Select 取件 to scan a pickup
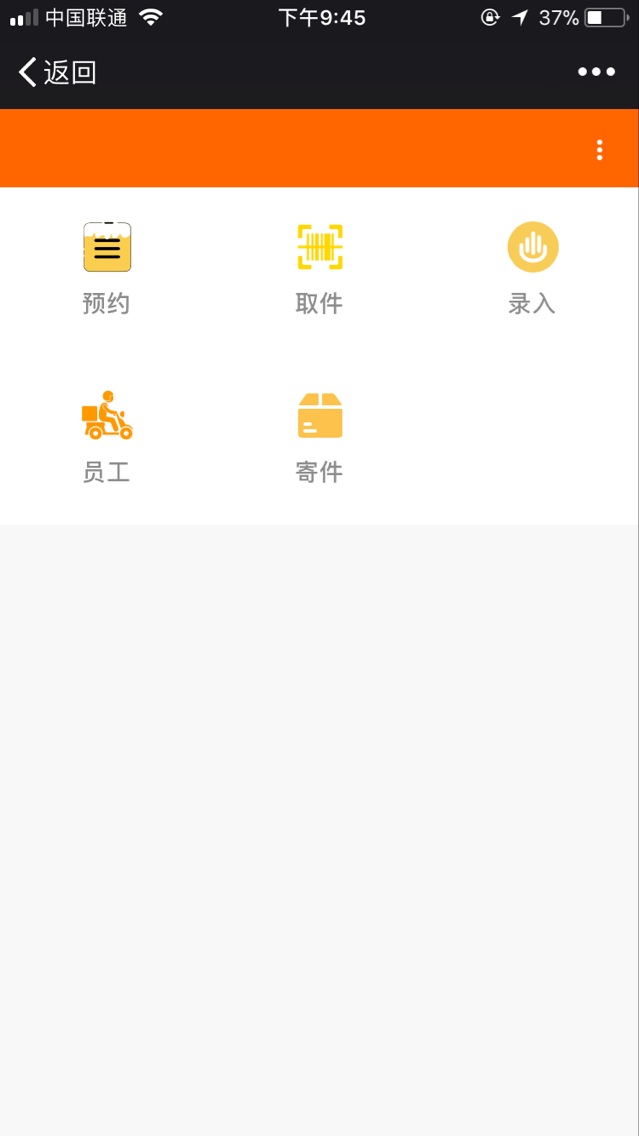639x1136 pixels. pyautogui.click(x=320, y=267)
